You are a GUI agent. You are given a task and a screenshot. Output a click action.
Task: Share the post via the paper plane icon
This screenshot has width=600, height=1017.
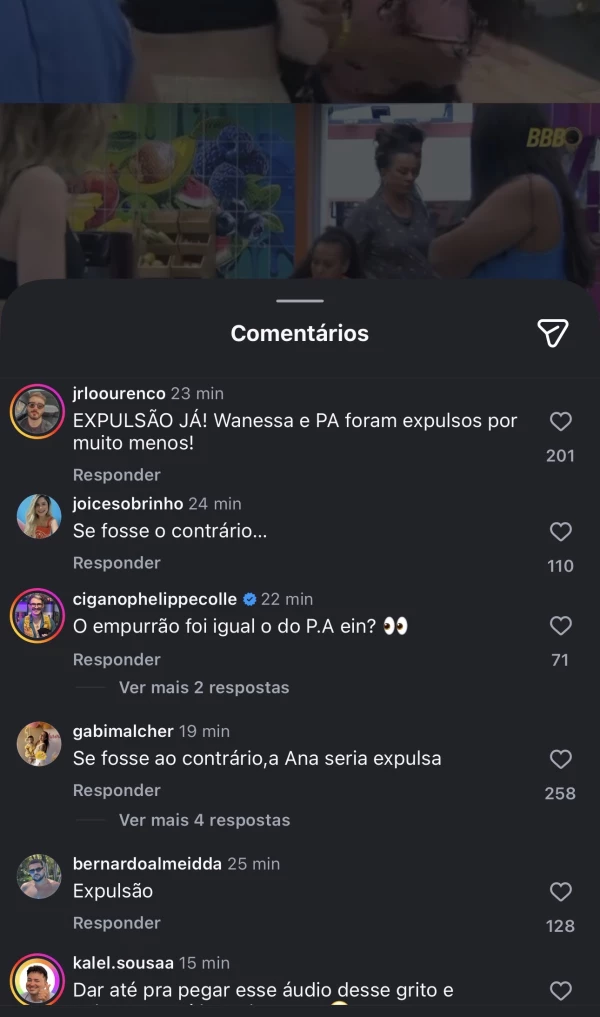tap(553, 333)
